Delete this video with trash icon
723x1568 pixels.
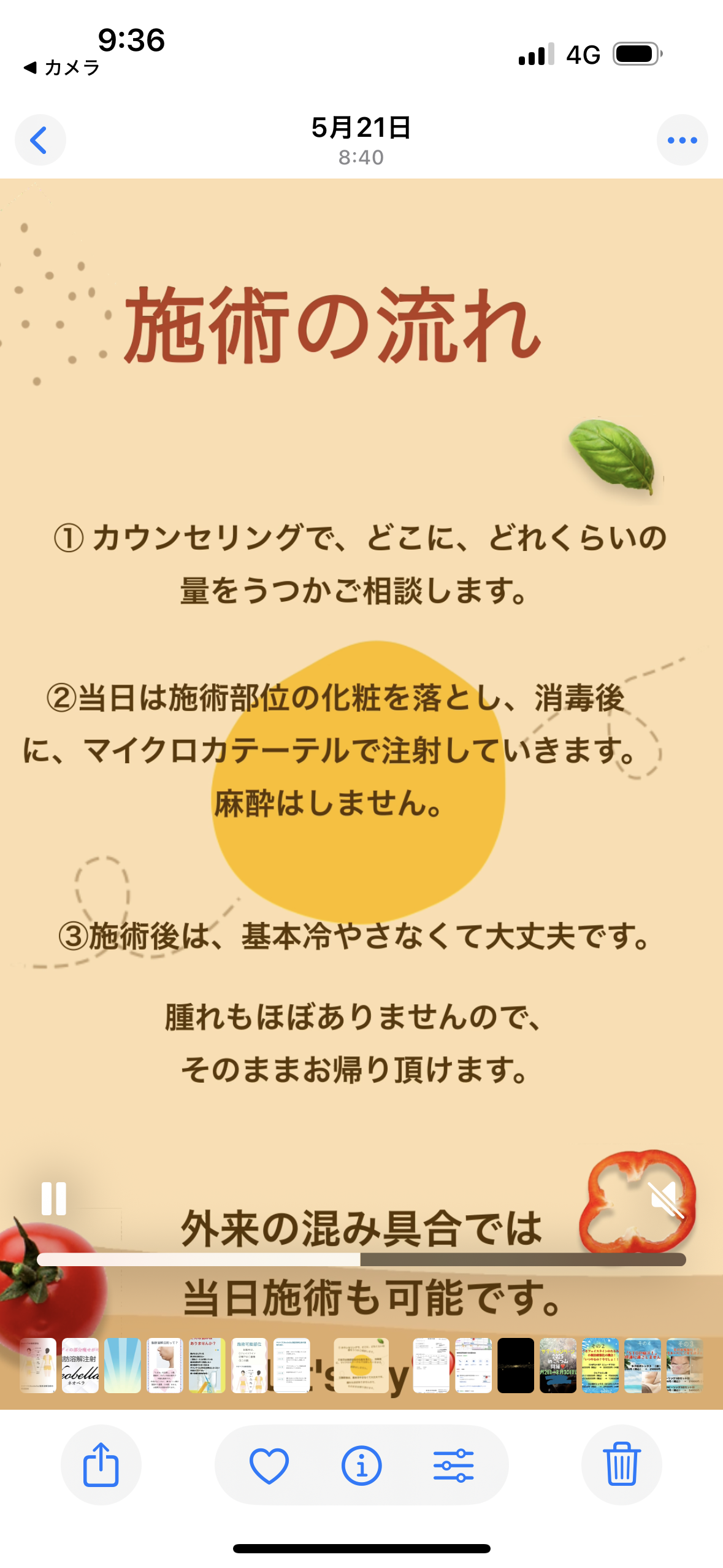[x=622, y=1464]
